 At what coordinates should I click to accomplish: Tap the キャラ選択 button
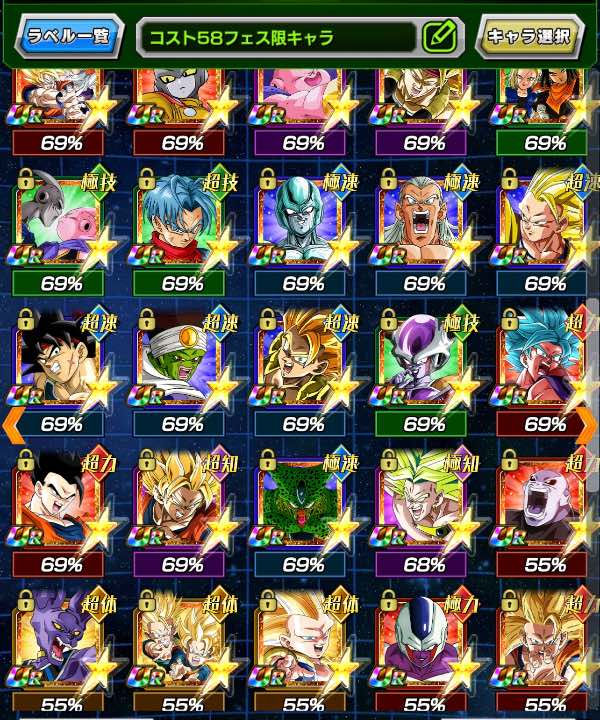tap(528, 37)
